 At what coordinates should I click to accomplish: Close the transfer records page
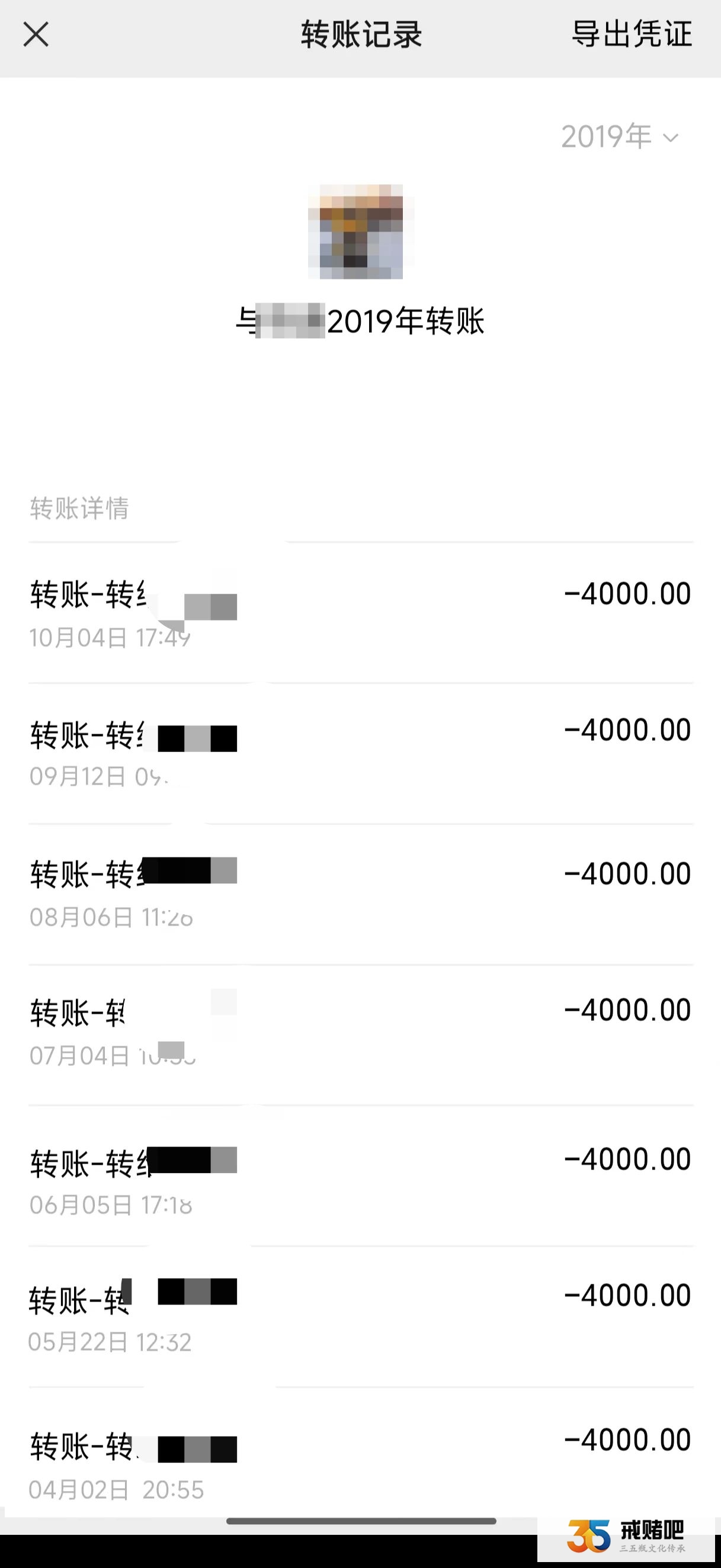click(x=36, y=34)
